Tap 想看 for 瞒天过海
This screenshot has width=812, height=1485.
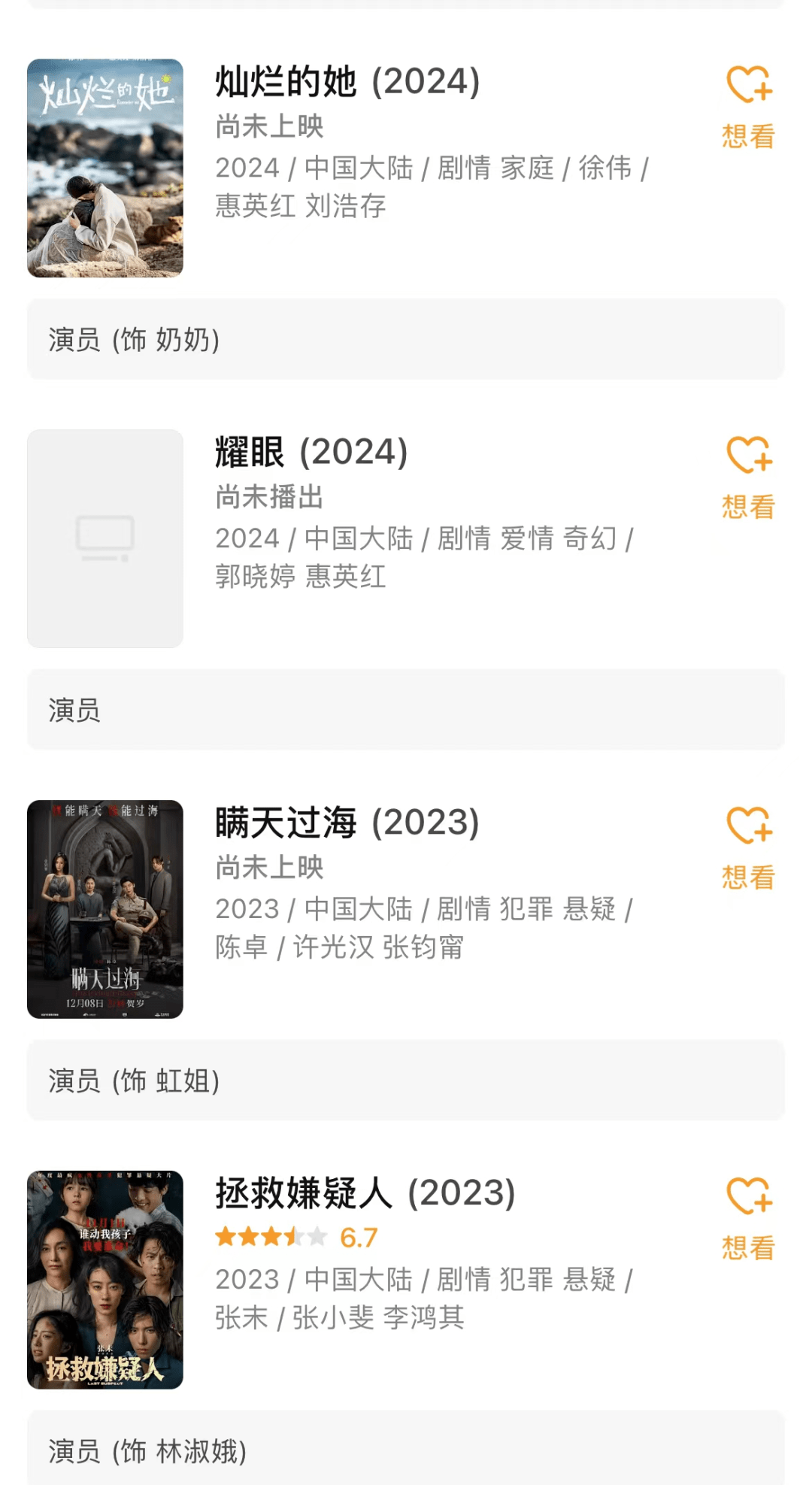coord(748,847)
